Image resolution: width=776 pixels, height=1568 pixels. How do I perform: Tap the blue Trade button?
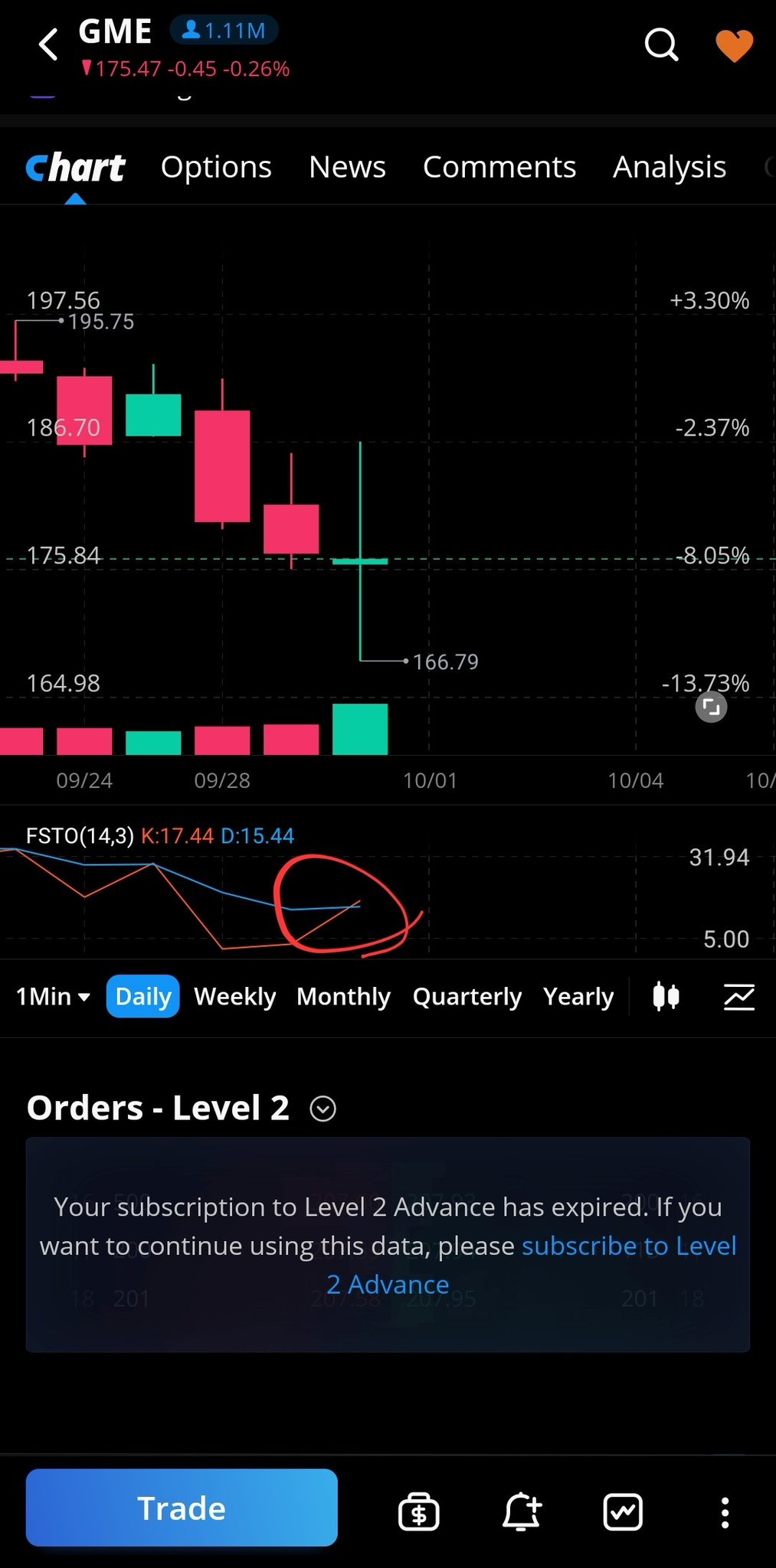point(182,1508)
